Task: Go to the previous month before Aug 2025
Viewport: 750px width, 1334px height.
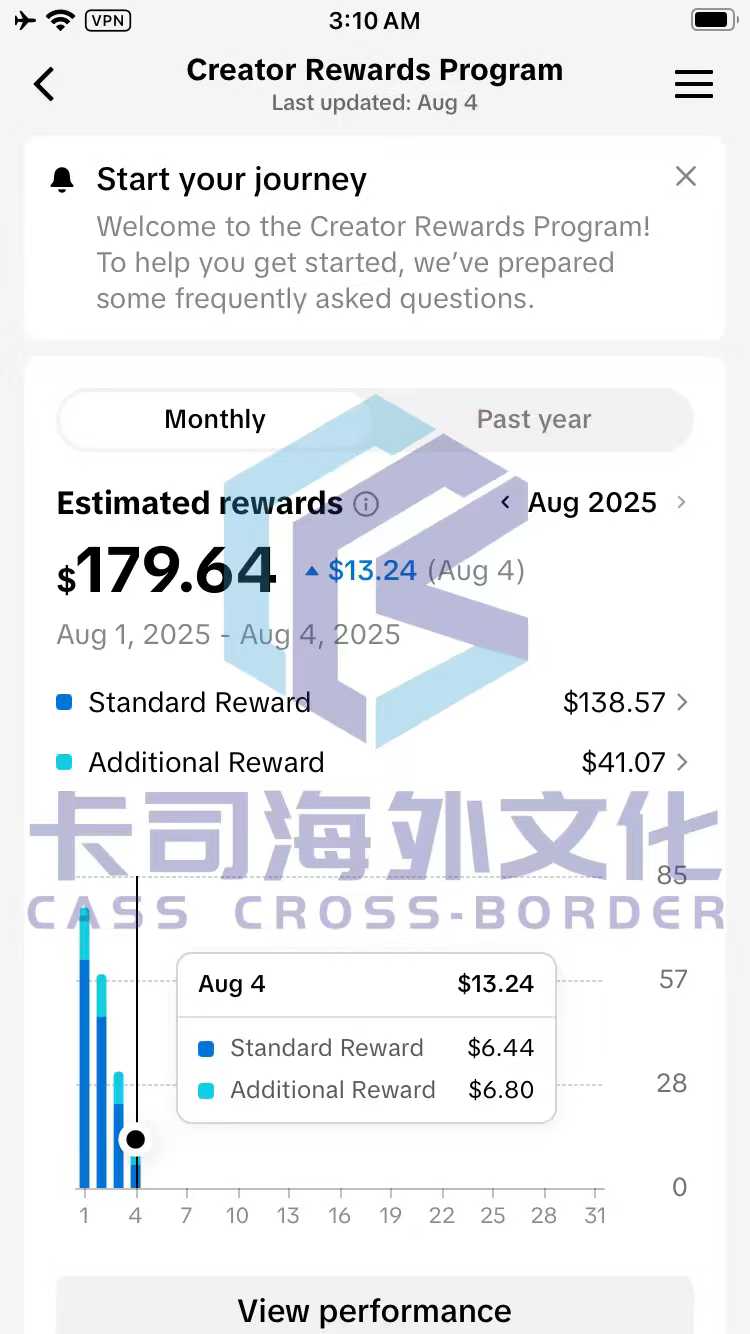Action: pos(505,502)
